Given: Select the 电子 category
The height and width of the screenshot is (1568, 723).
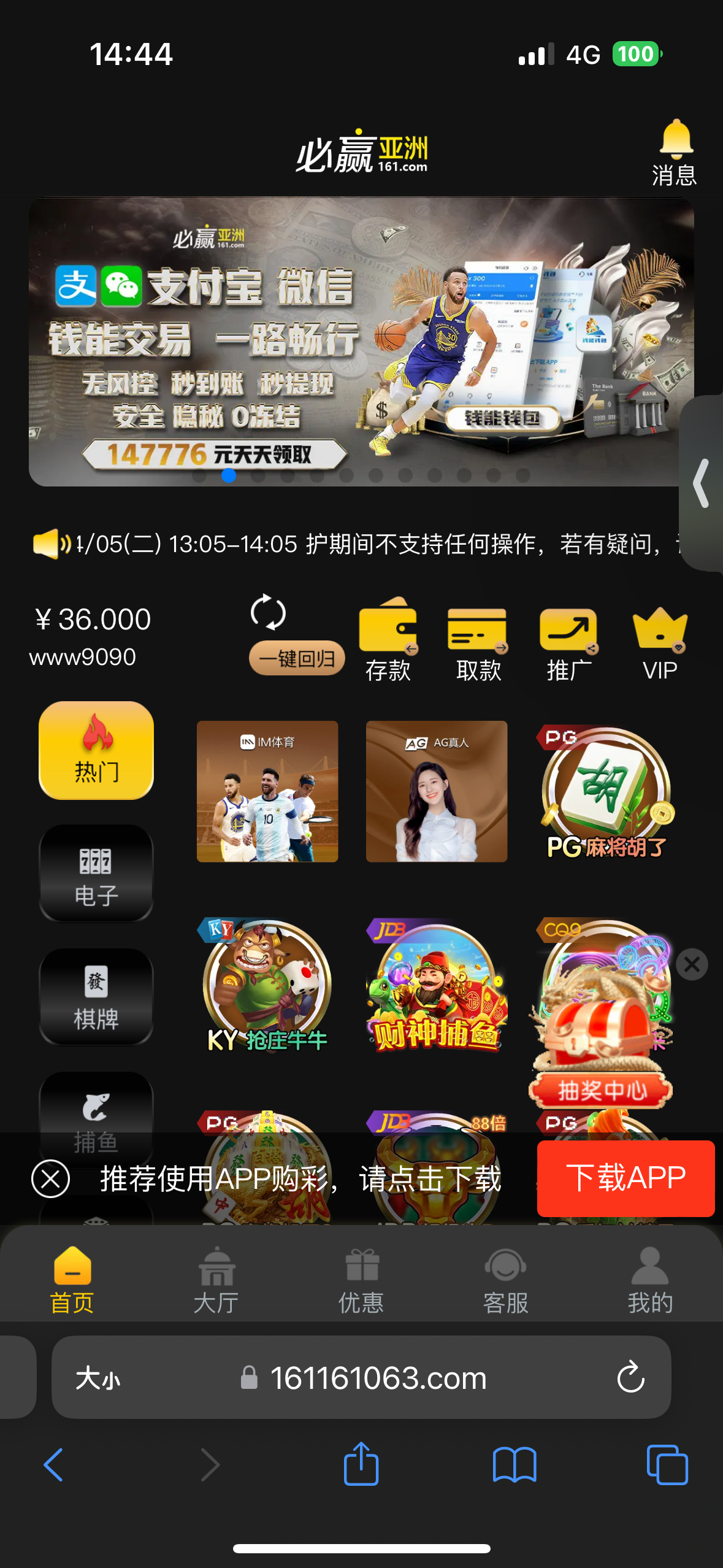Looking at the screenshot, I should (96, 873).
